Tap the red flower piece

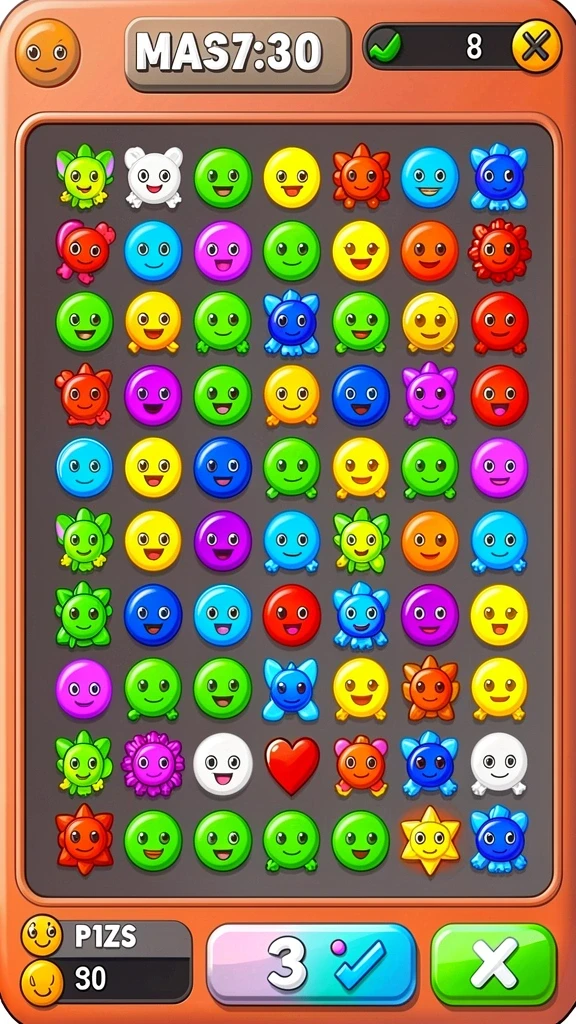(x=500, y=251)
